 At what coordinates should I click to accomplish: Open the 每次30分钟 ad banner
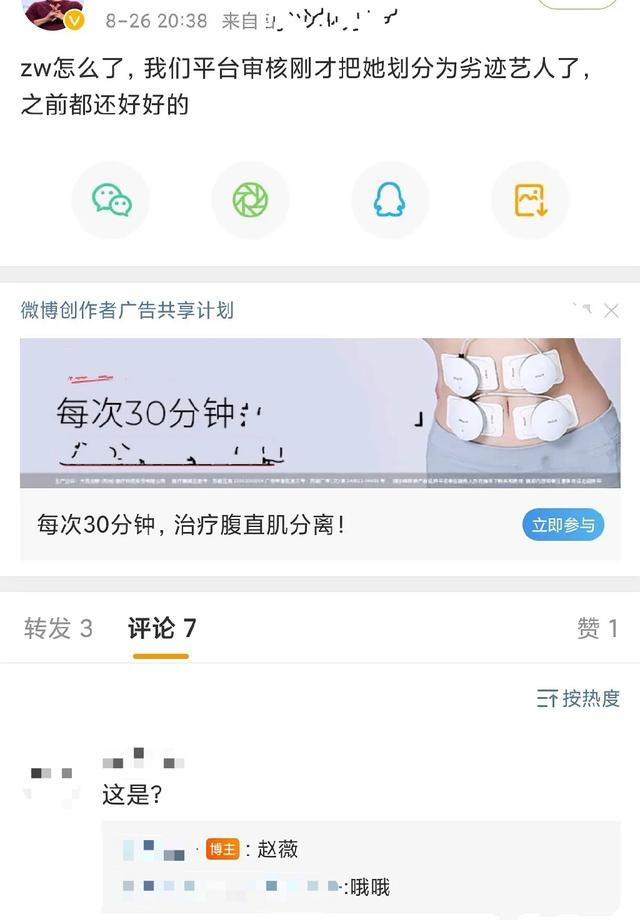pyautogui.click(x=320, y=413)
